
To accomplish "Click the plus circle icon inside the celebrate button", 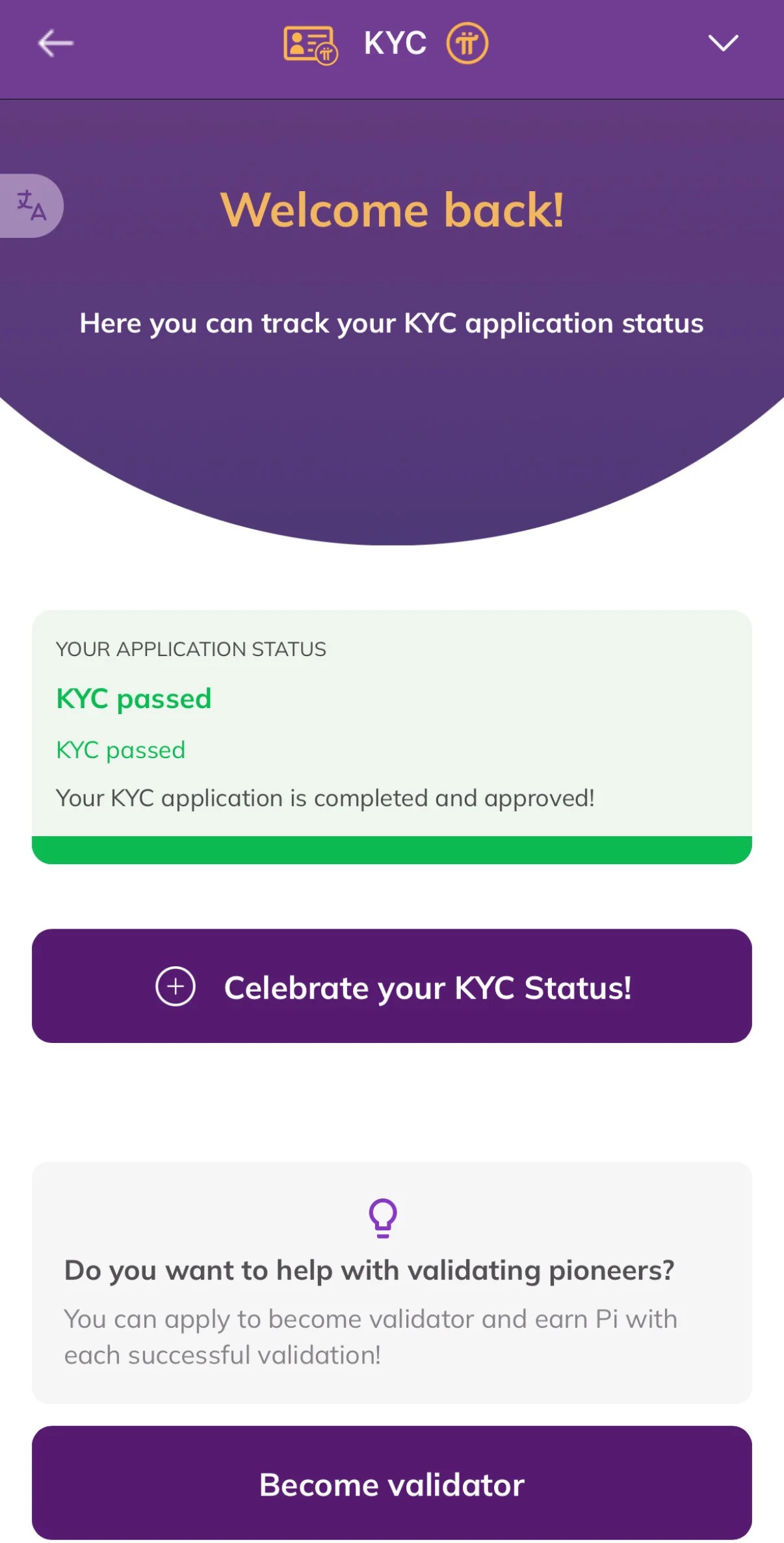I will (175, 986).
